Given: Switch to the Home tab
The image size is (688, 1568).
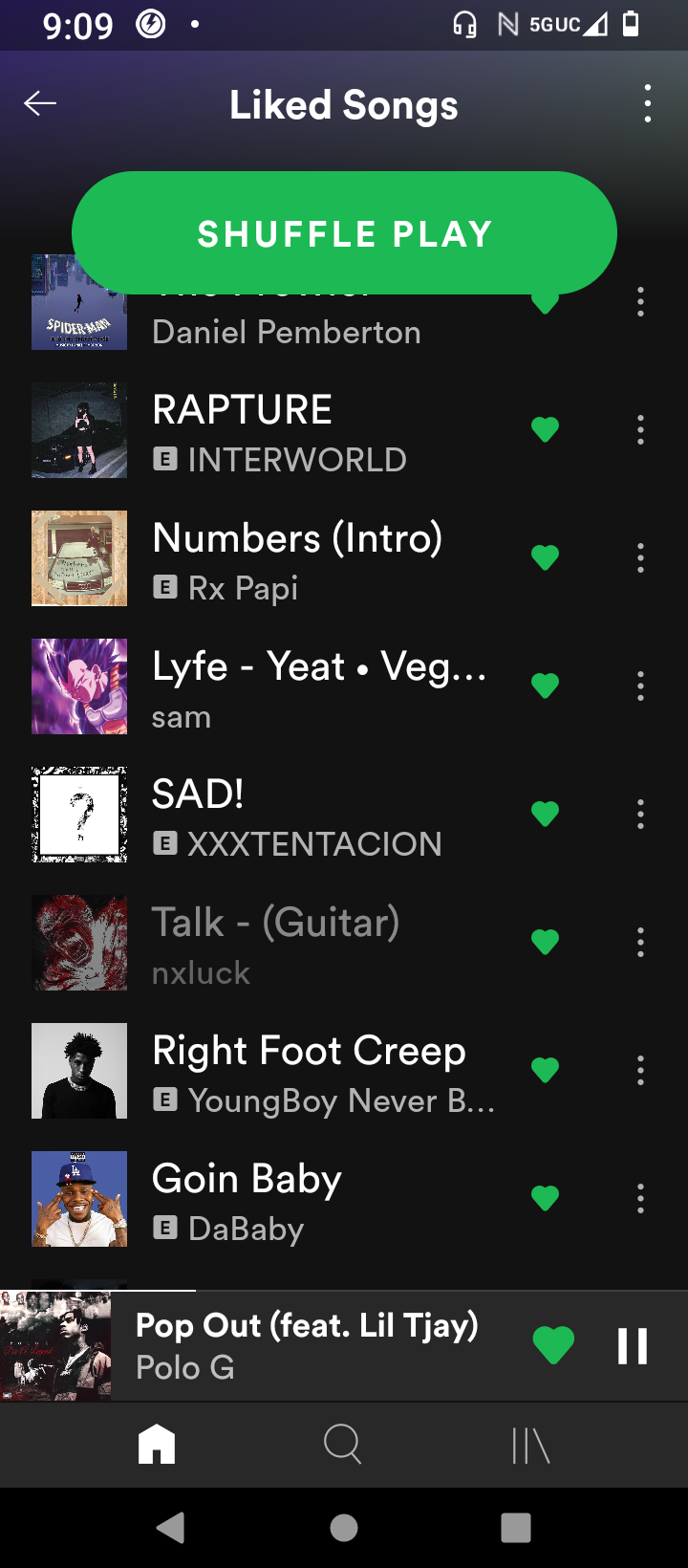Looking at the screenshot, I should click(157, 1444).
